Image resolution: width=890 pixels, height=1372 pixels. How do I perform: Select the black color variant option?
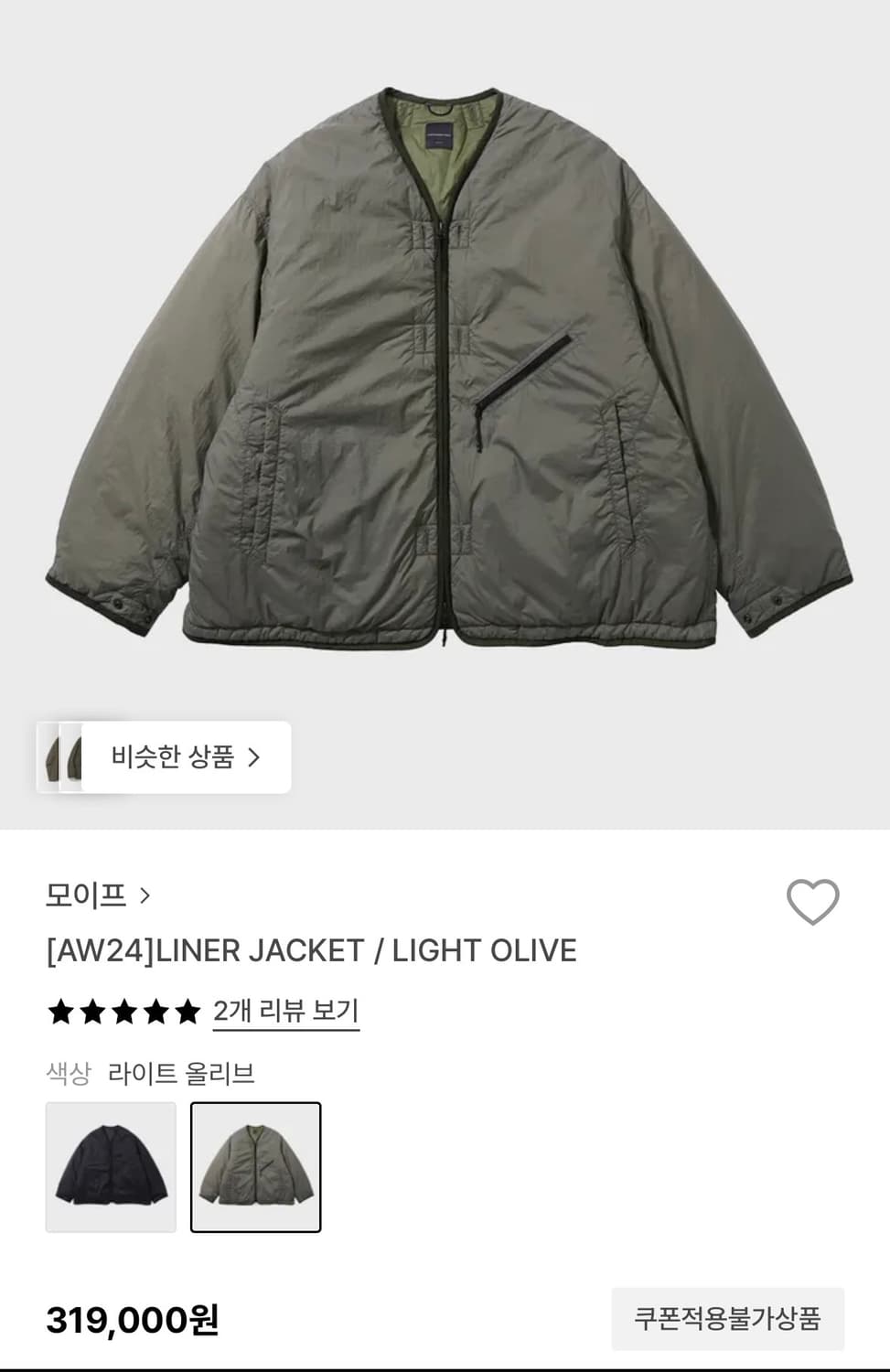(x=111, y=1169)
